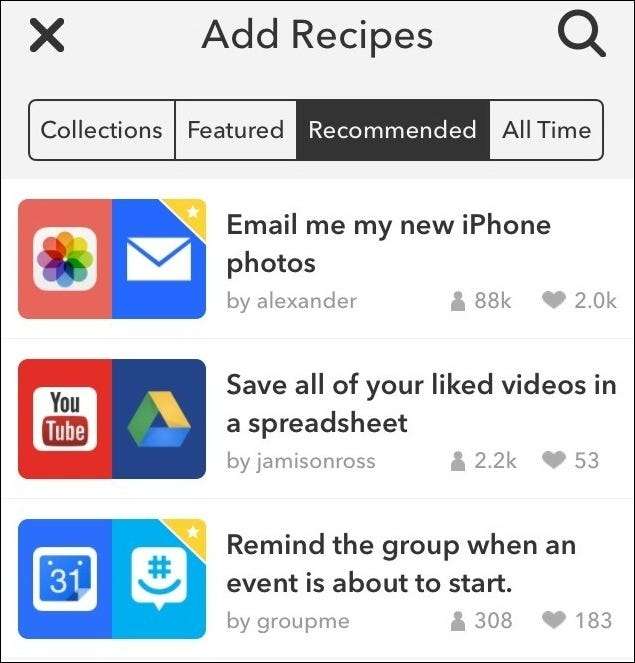The image size is (635, 663).
Task: Open recipe search
Action: pos(580,37)
